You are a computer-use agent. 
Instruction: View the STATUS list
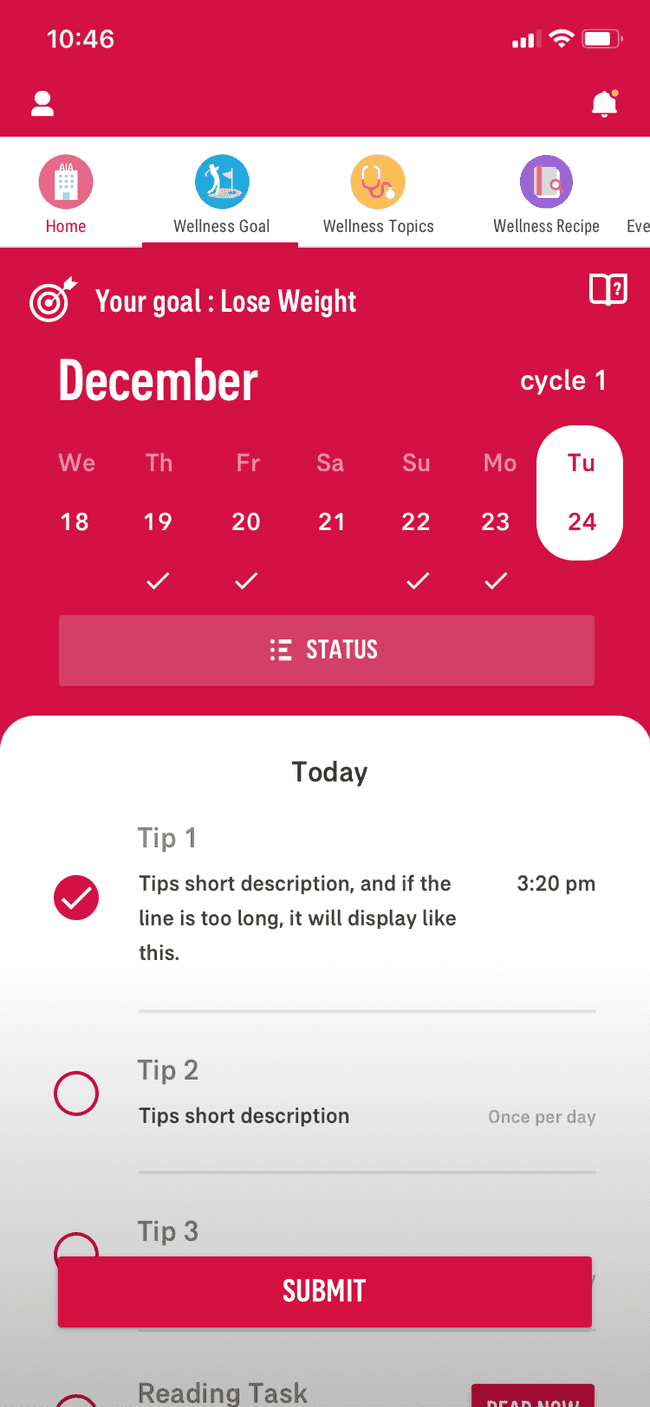tap(326, 650)
